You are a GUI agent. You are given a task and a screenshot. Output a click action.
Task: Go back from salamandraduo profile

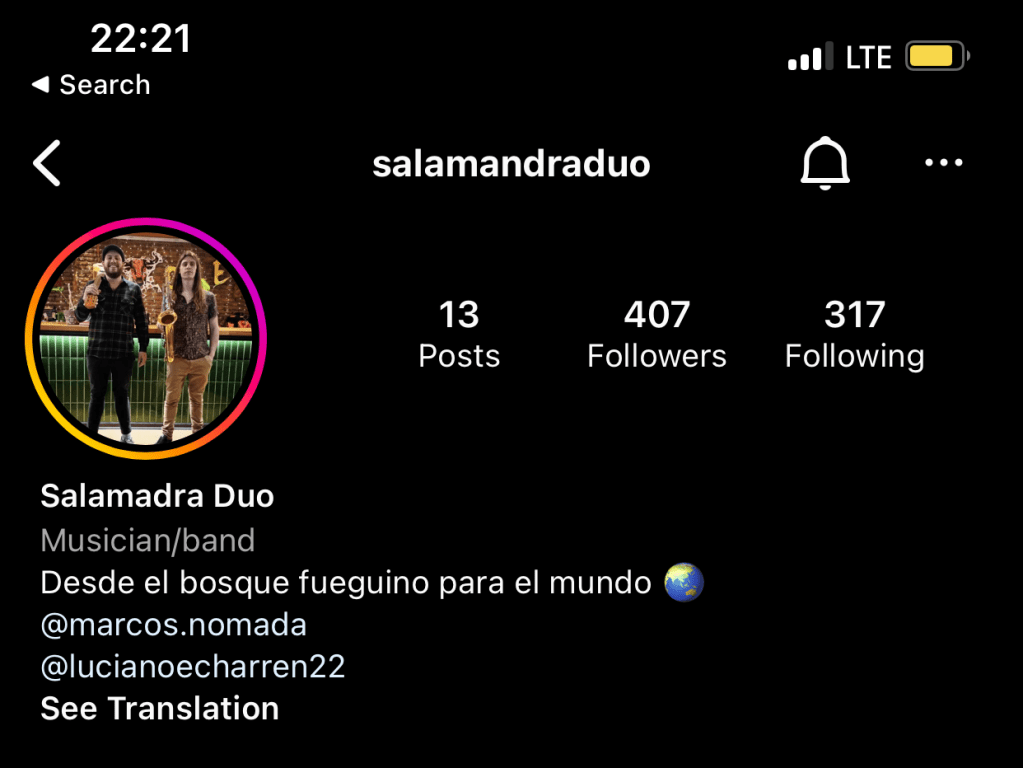click(x=47, y=164)
